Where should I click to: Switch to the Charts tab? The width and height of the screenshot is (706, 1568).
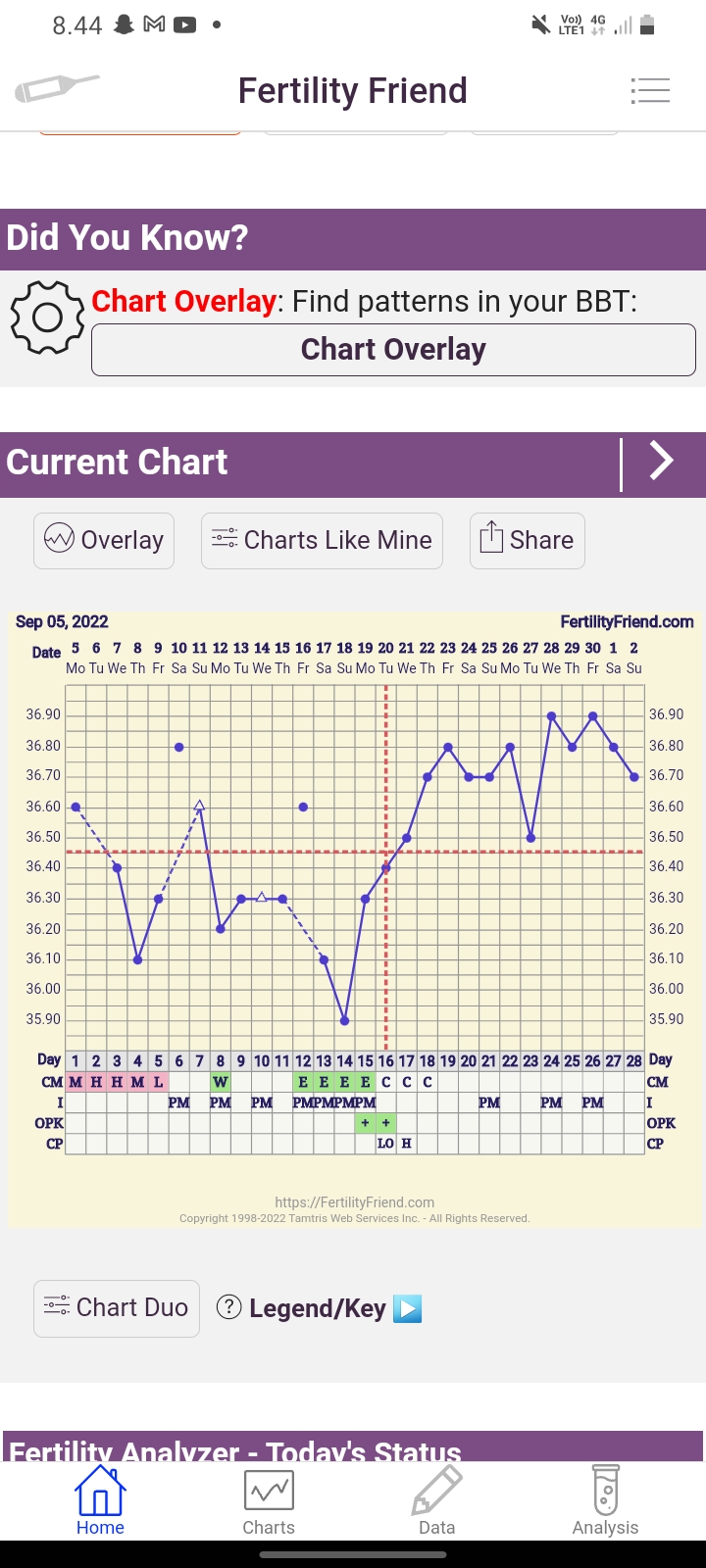(269, 1500)
